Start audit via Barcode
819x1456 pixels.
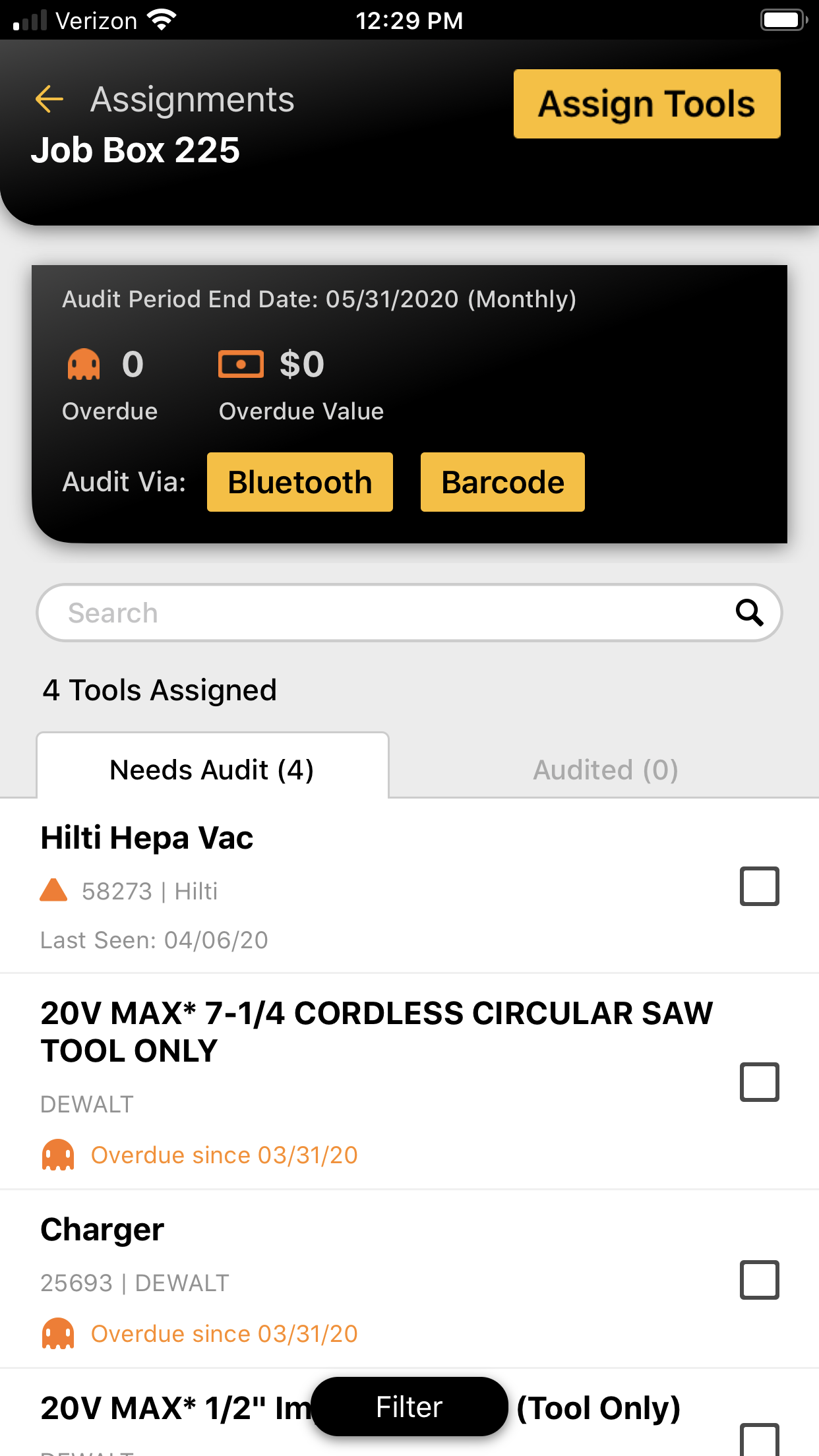click(x=502, y=482)
